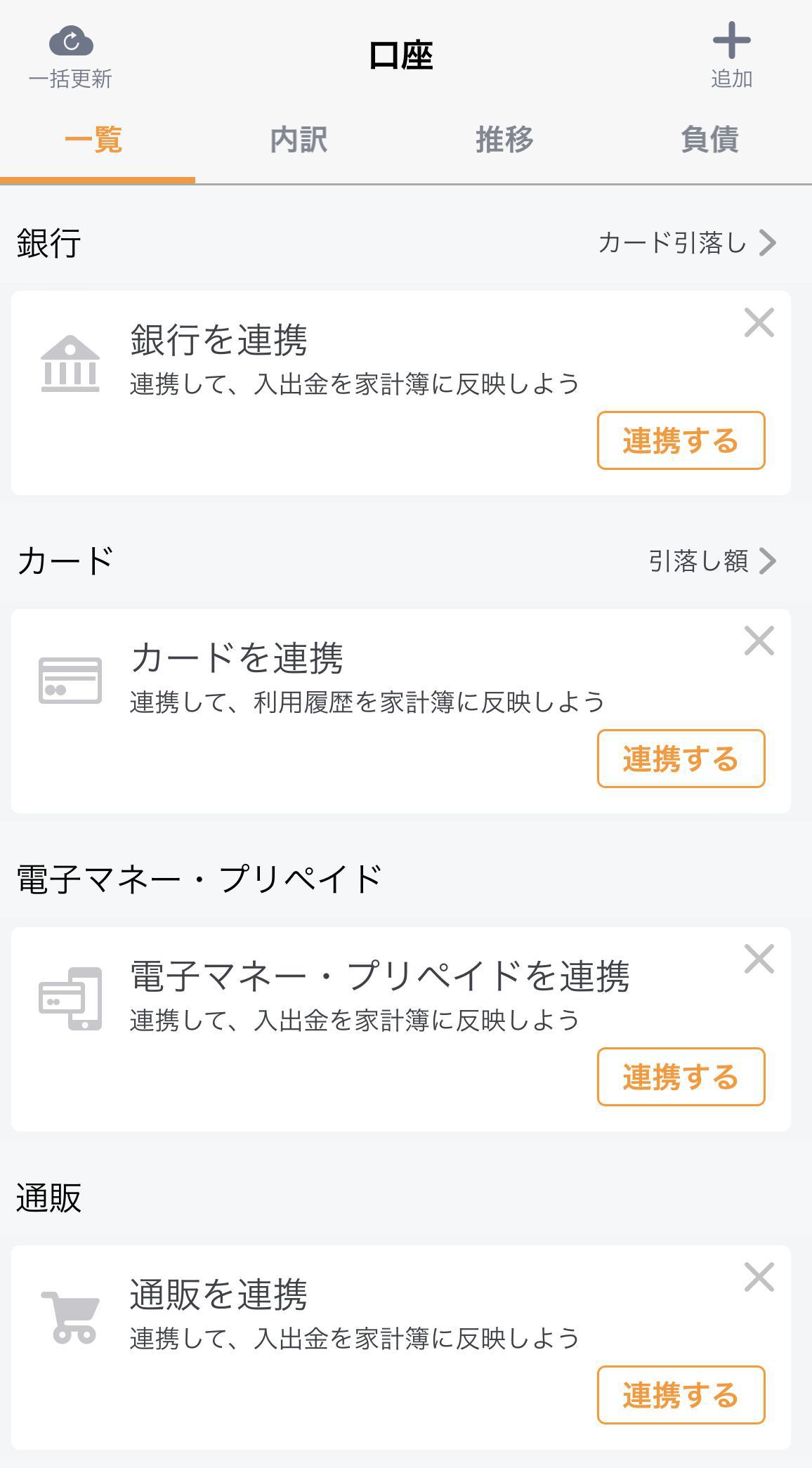Screen dimensions: 812x1468
Task: Close the カードを連携 card
Action: 759,641
